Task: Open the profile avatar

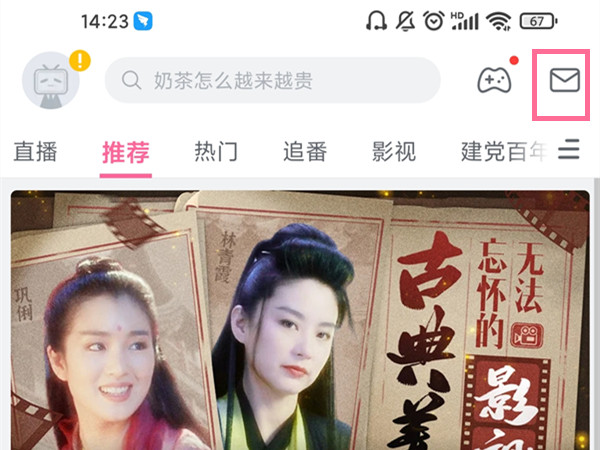Action: click(50, 82)
